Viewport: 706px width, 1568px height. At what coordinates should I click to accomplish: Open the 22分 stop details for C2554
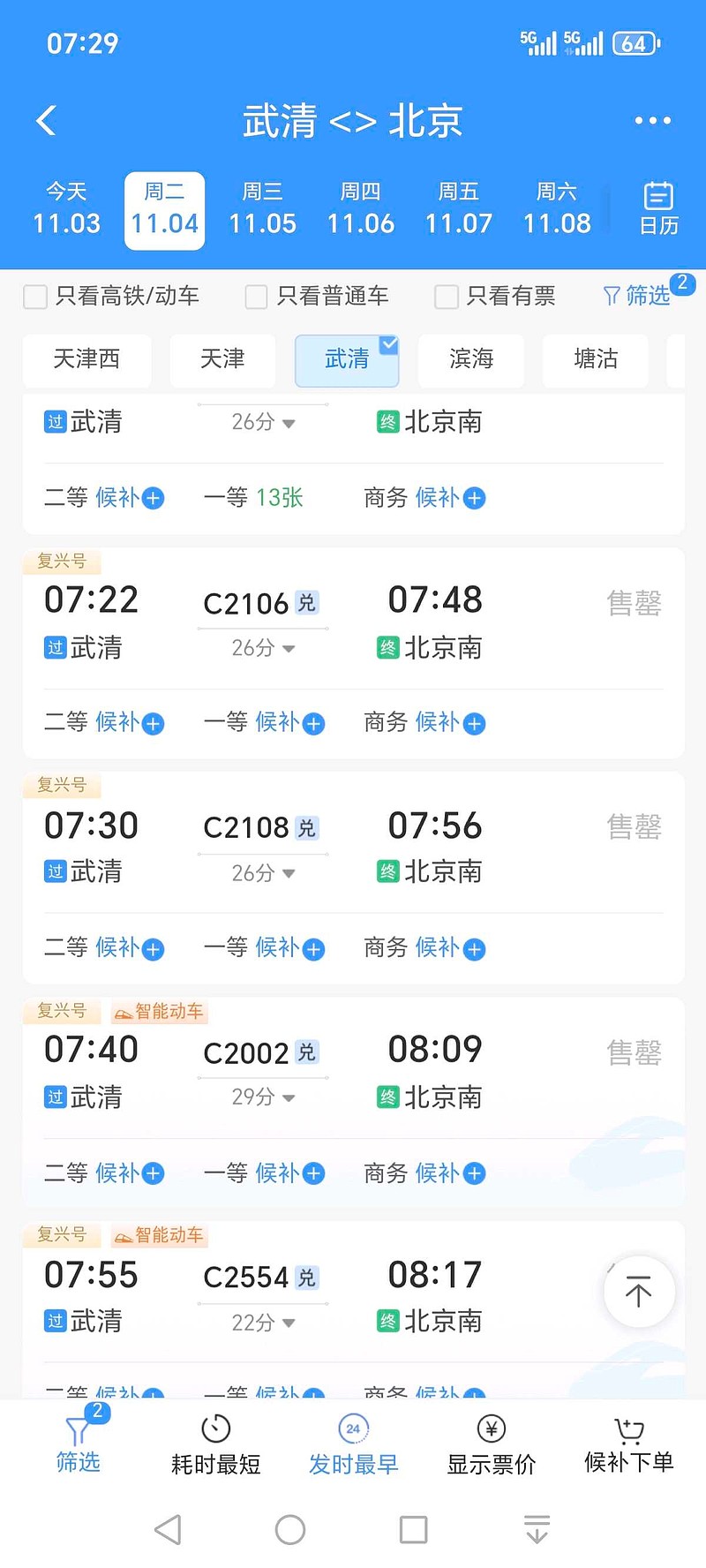pos(262,1323)
